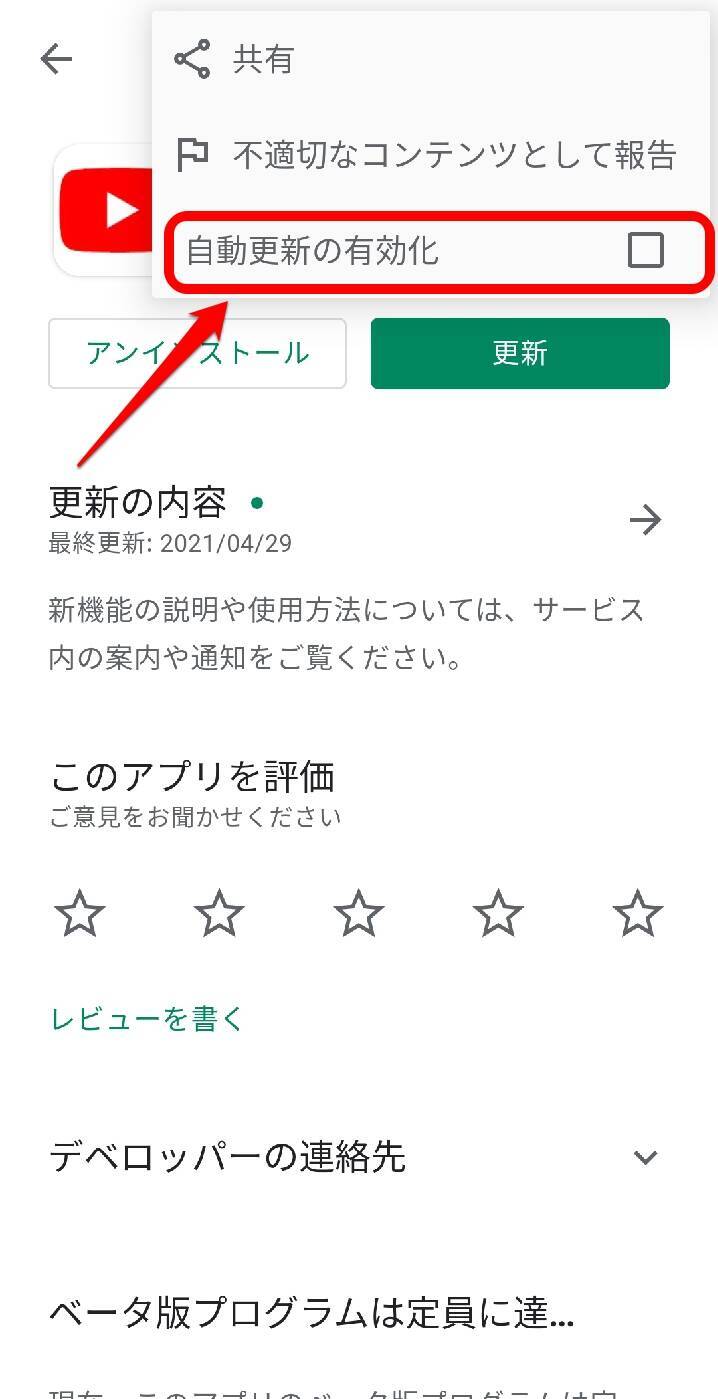Open 更新の内容 details arrow

click(x=645, y=520)
